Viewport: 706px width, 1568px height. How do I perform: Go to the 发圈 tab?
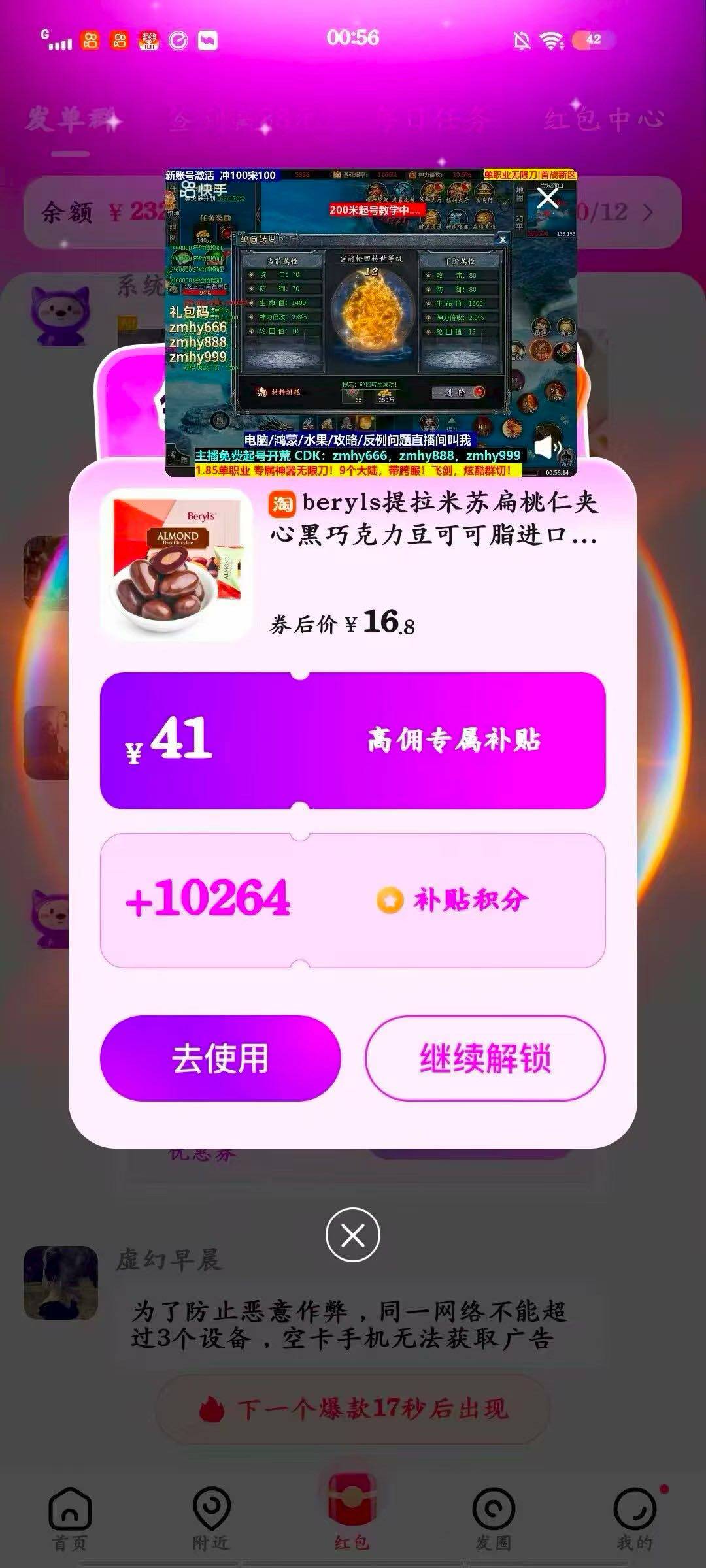(x=494, y=1519)
